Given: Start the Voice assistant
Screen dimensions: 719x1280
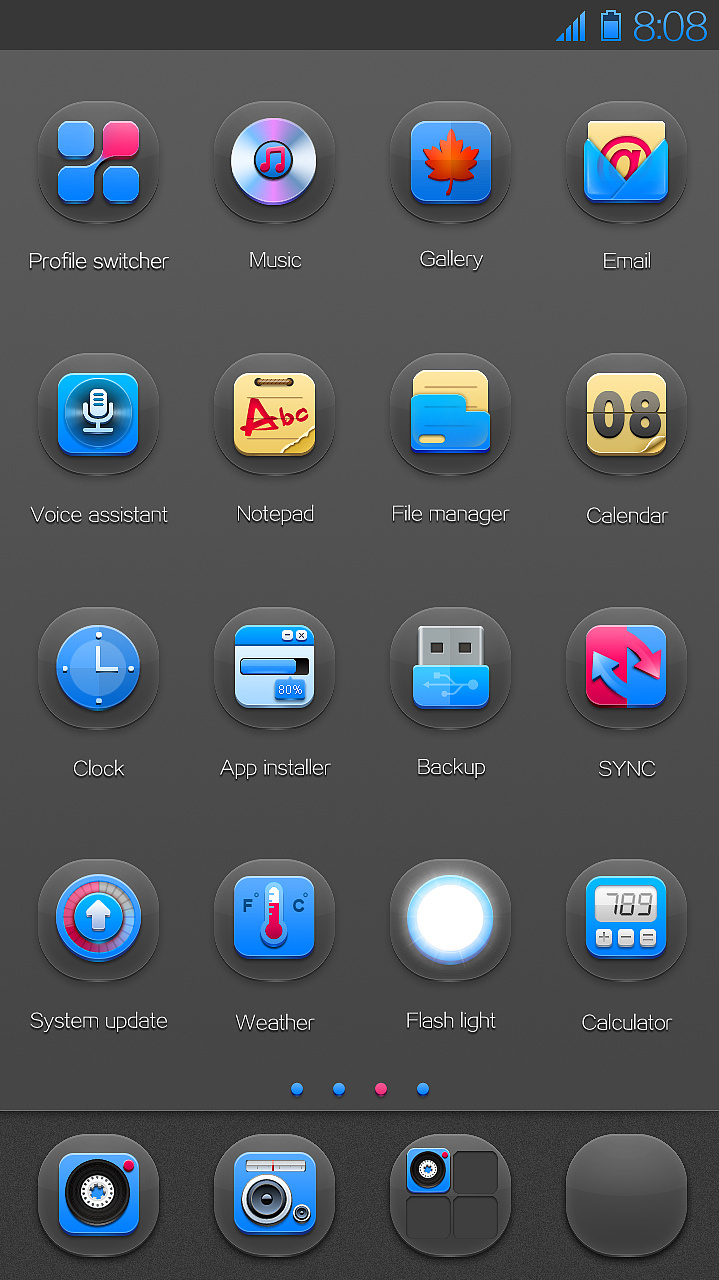Looking at the screenshot, I should pos(98,414).
